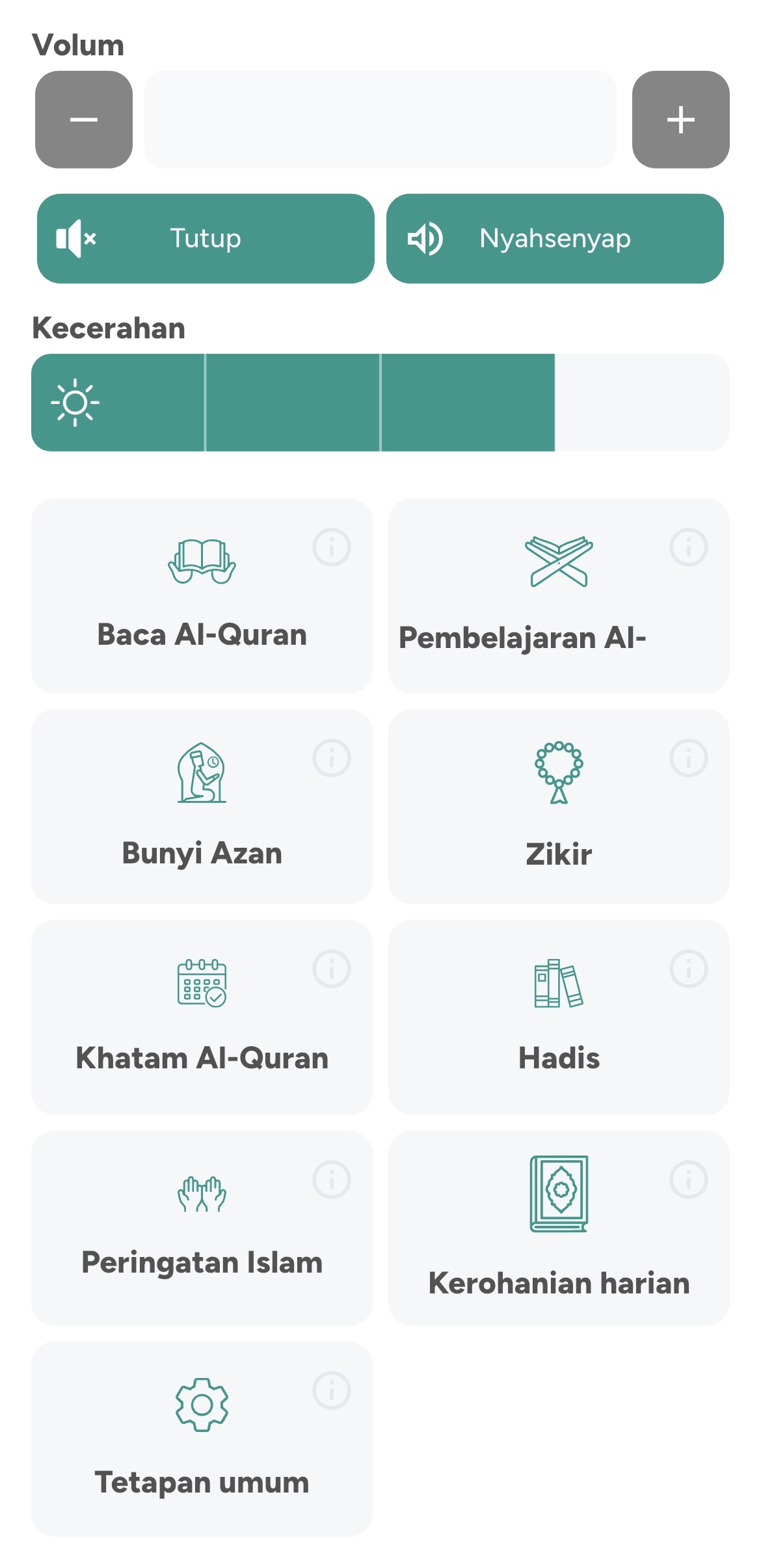This screenshot has width=761, height=1568.
Task: Show info for Zikir
Action: point(689,758)
